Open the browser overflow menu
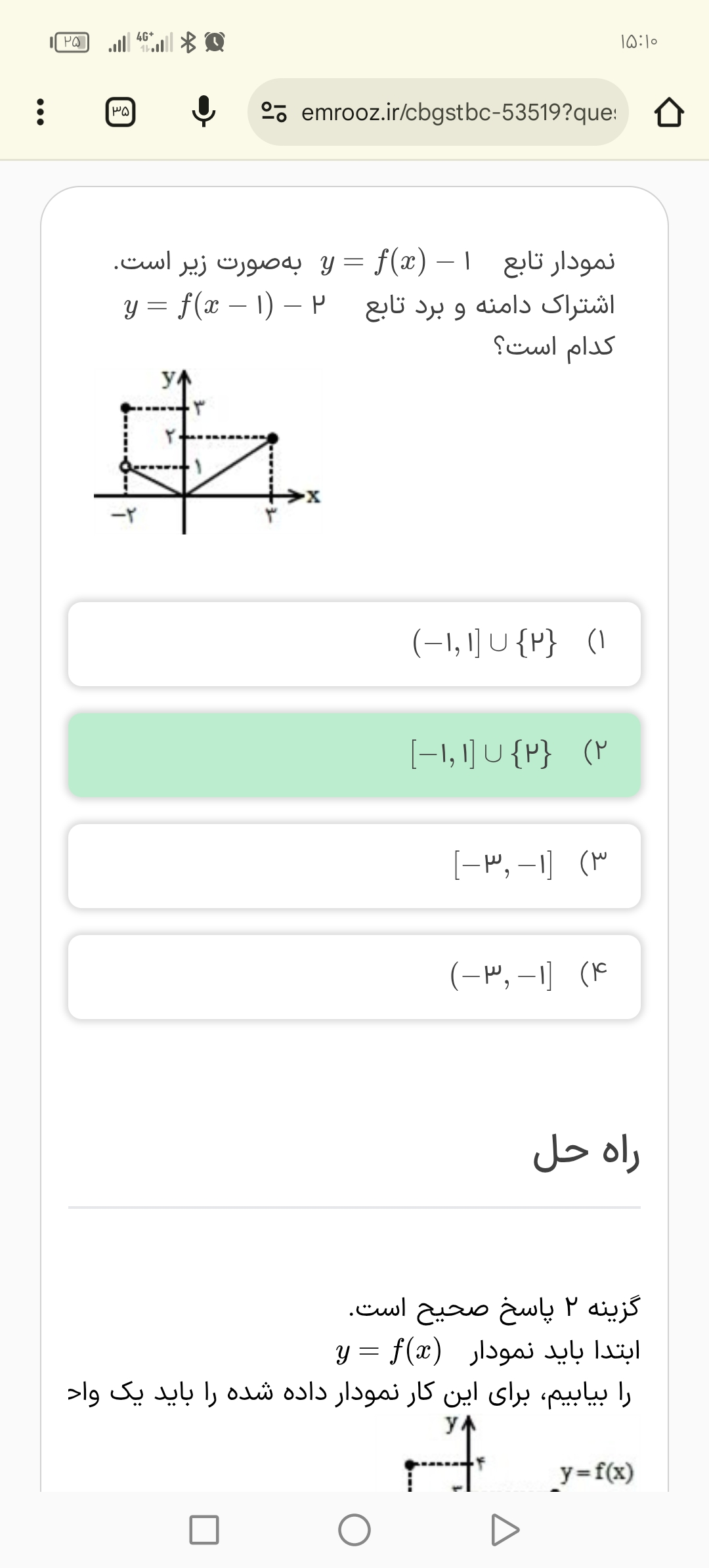Viewport: 709px width, 1568px height. [x=40, y=112]
